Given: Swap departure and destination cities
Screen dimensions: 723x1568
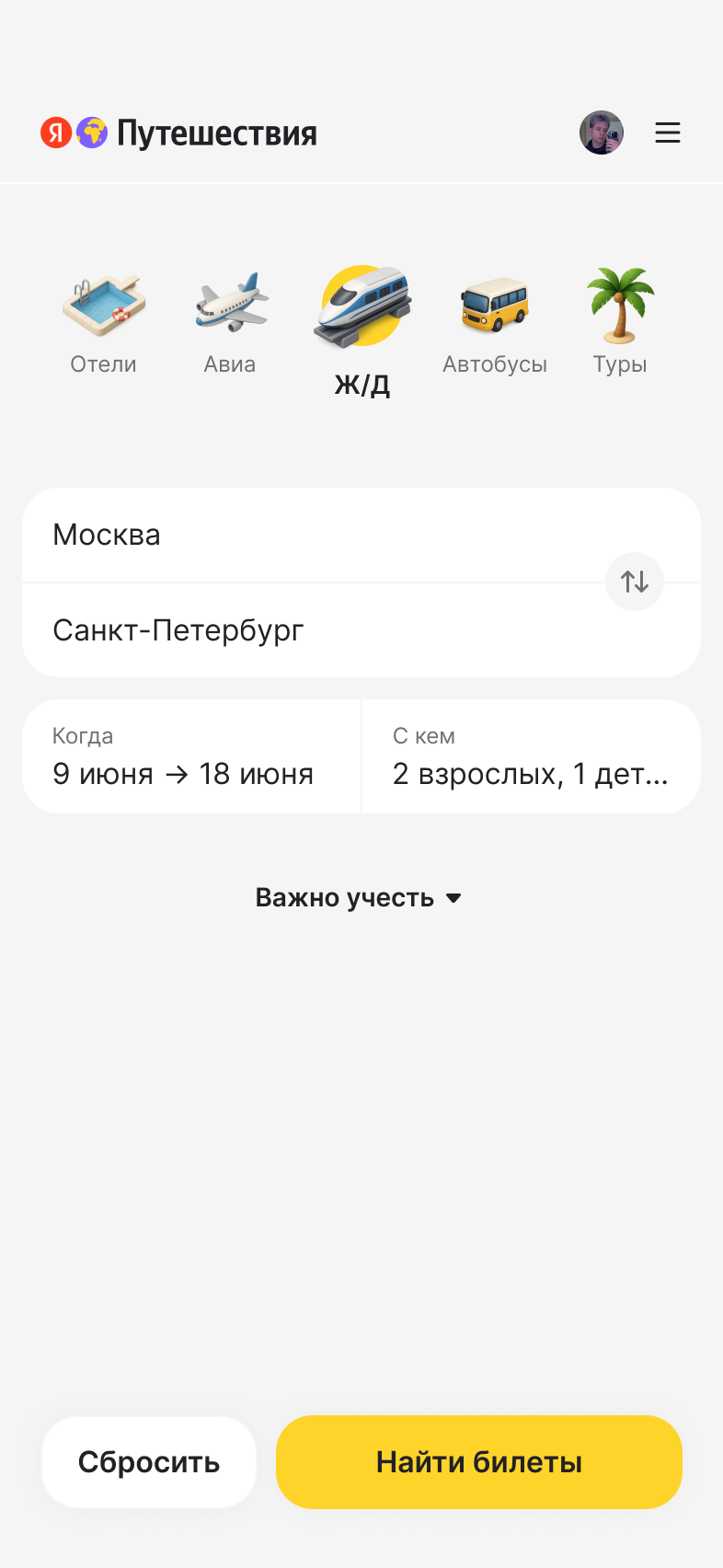Looking at the screenshot, I should 635,582.
